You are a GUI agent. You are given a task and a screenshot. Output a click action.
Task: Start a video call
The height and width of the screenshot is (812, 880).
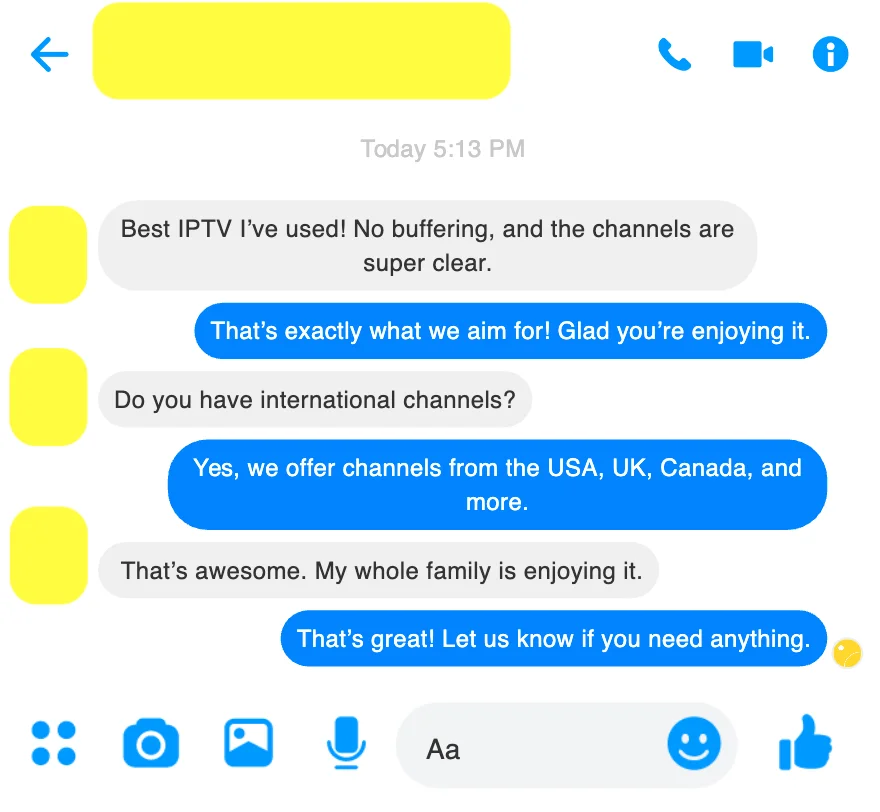[752, 54]
